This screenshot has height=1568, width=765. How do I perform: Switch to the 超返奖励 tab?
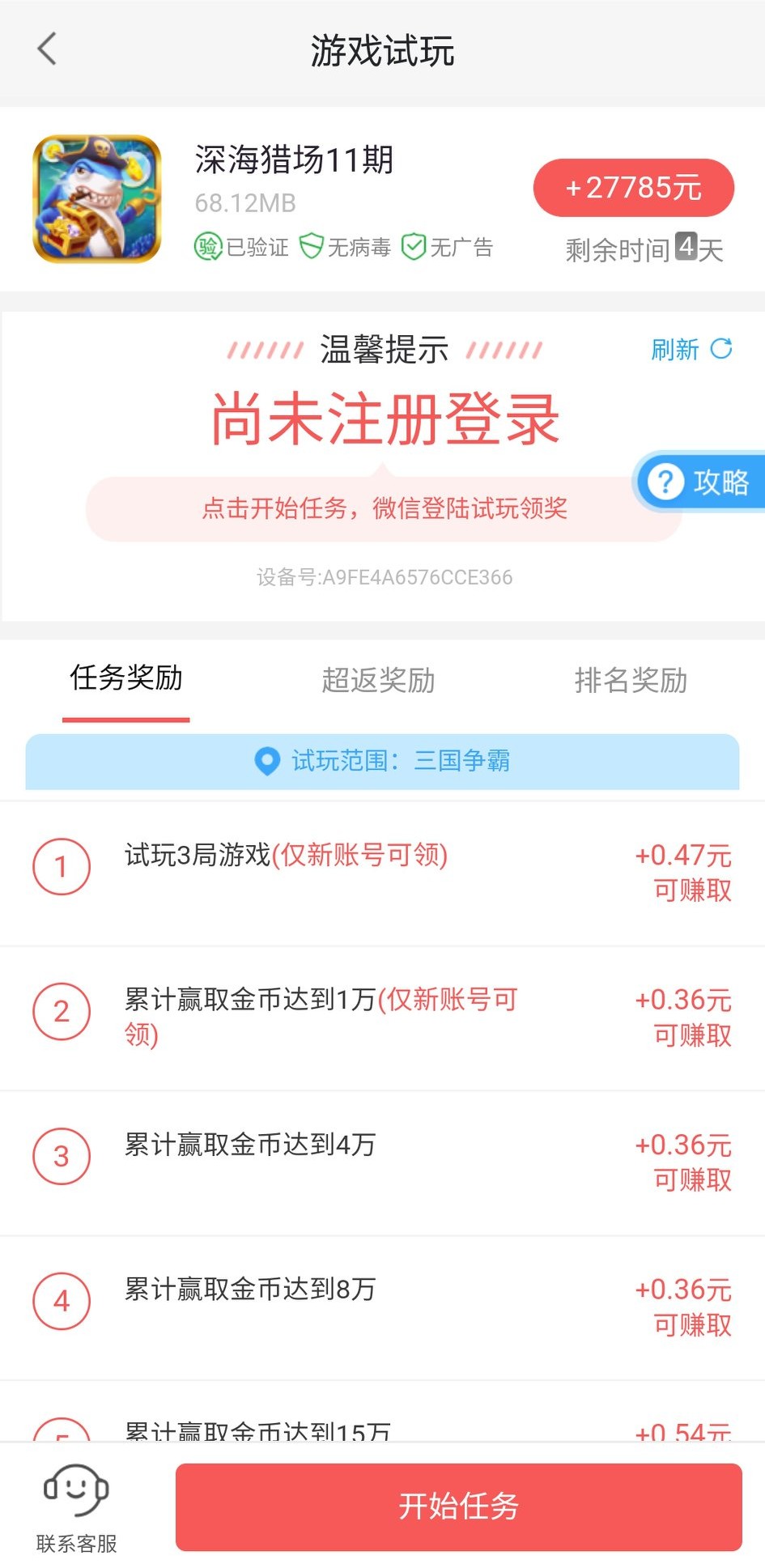[377, 682]
